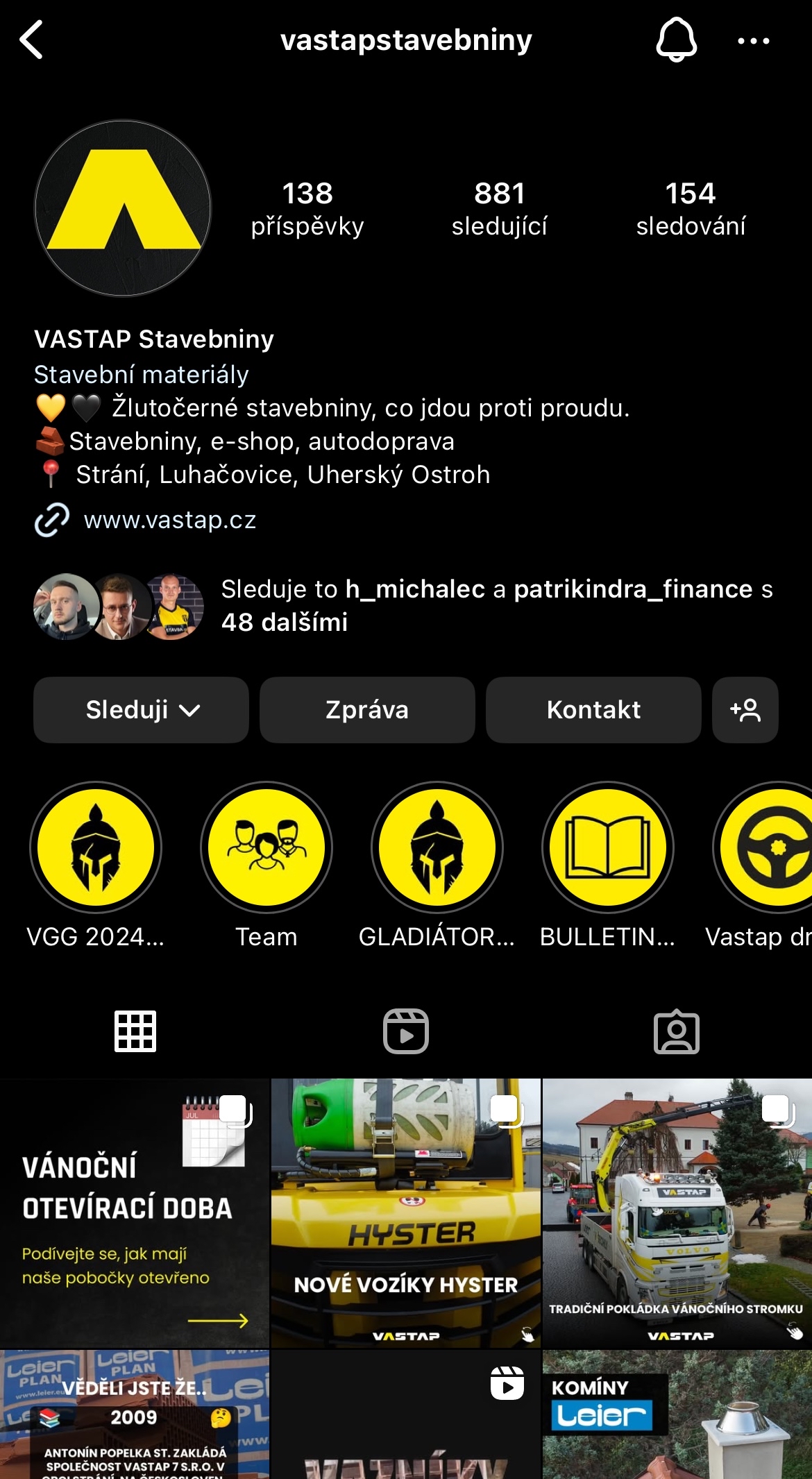Expand the Sleduji following dropdown
Image resolution: width=812 pixels, height=1479 pixels.
click(x=142, y=710)
